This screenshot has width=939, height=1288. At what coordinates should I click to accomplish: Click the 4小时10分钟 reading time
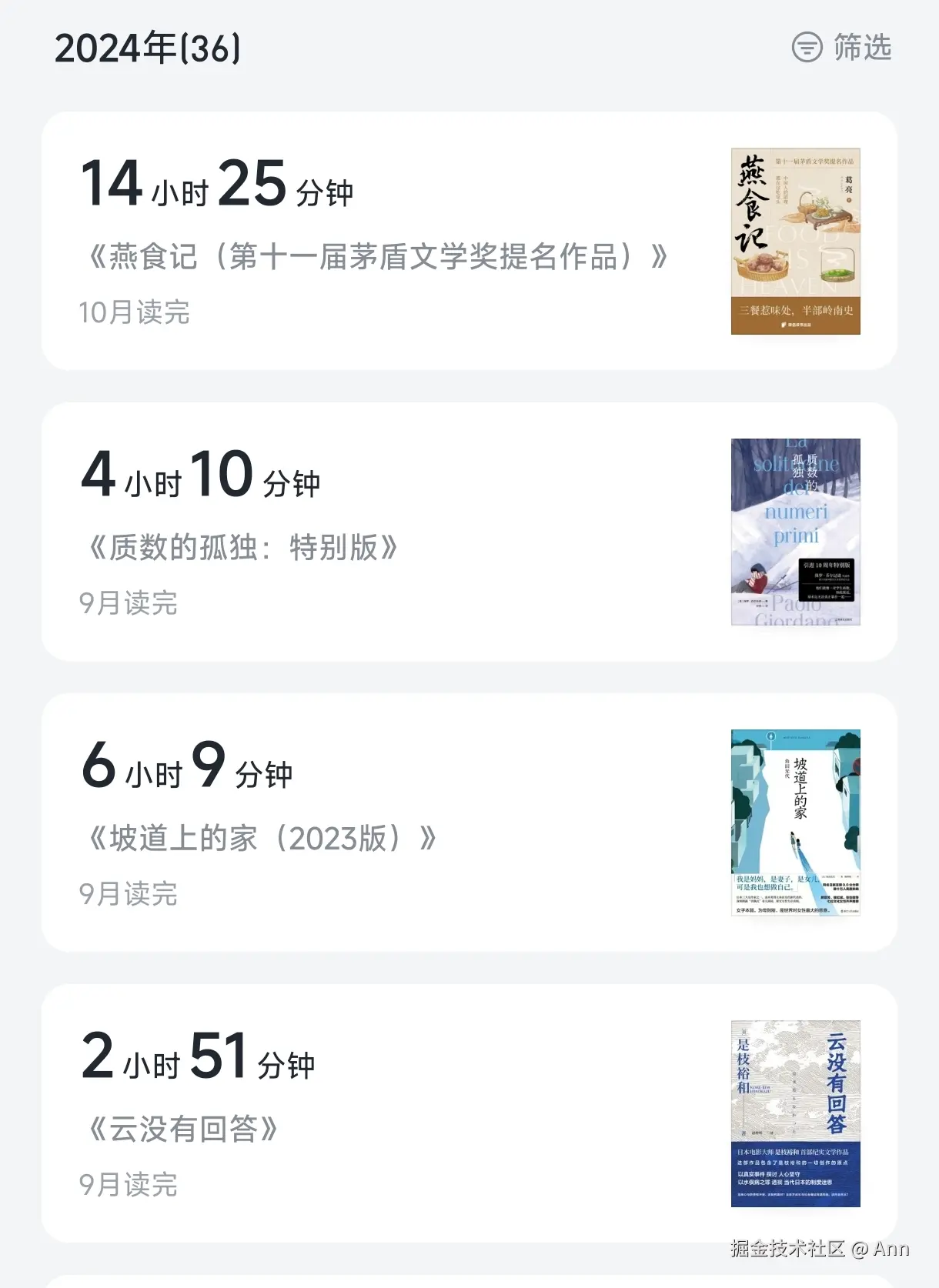pyautogui.click(x=202, y=479)
